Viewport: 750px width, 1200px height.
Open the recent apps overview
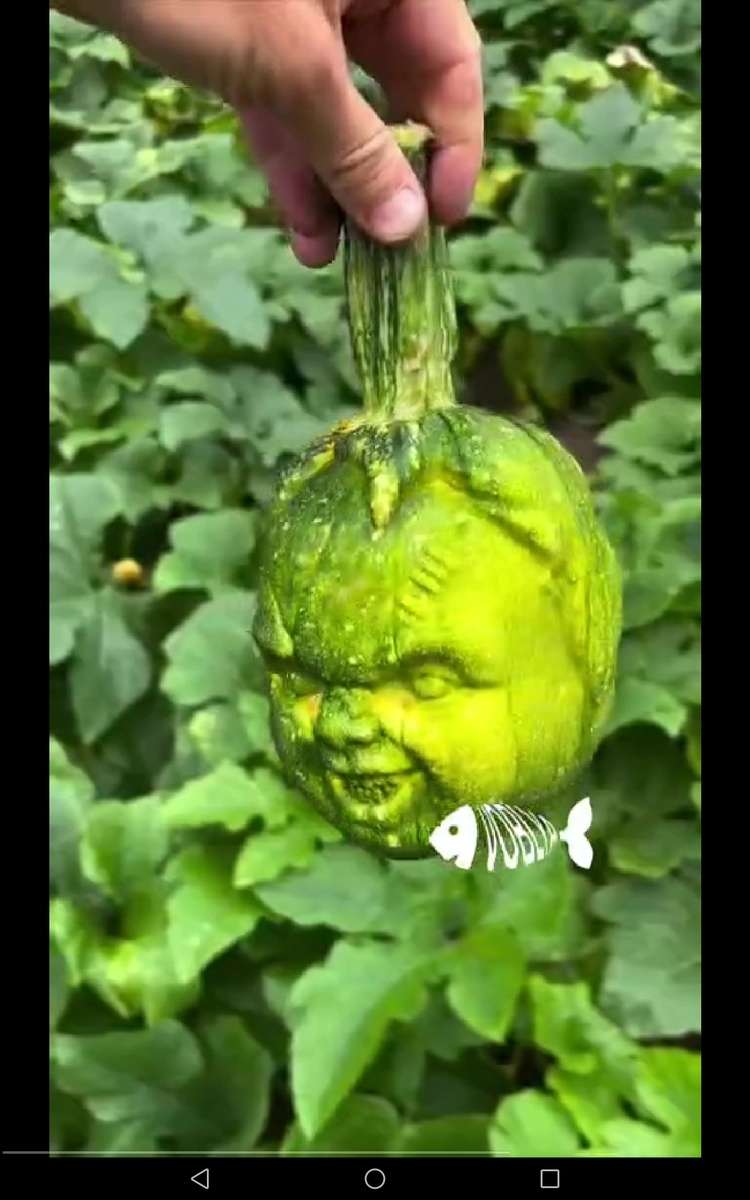[549, 1179]
